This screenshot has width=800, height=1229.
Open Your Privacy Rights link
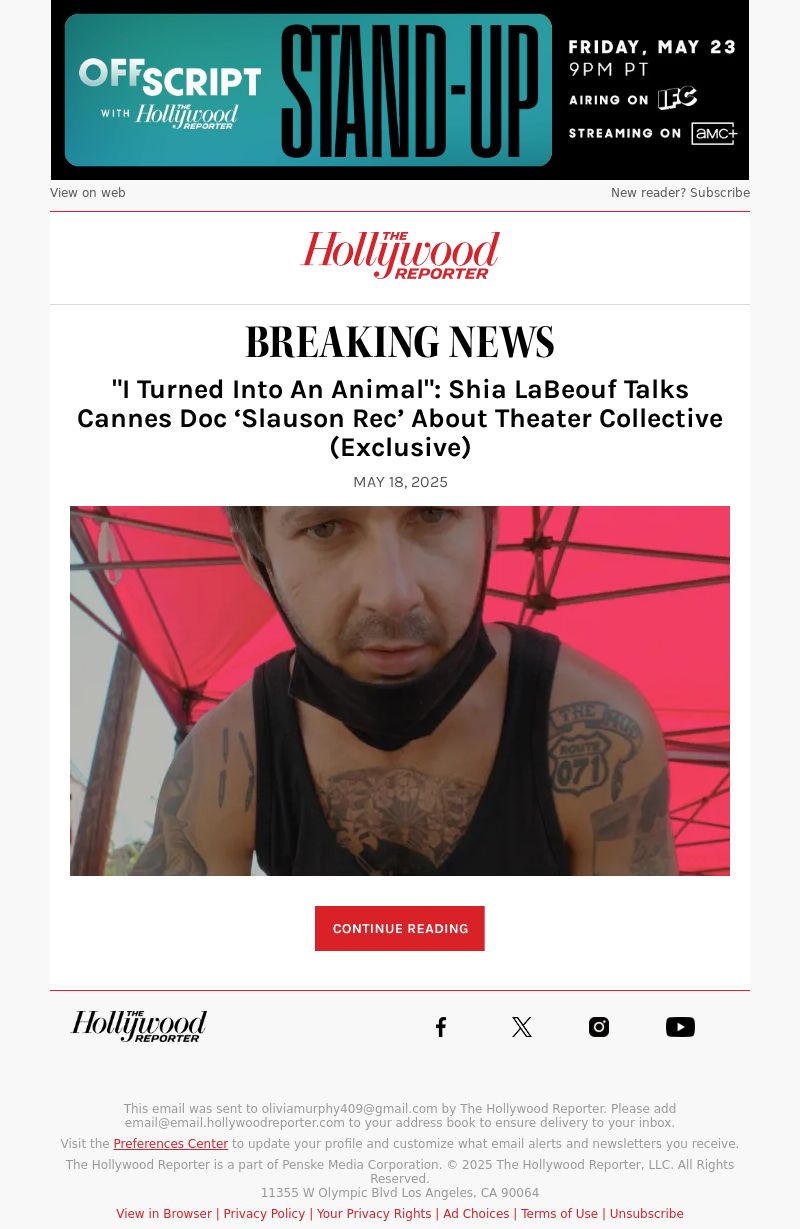pyautogui.click(x=374, y=1214)
